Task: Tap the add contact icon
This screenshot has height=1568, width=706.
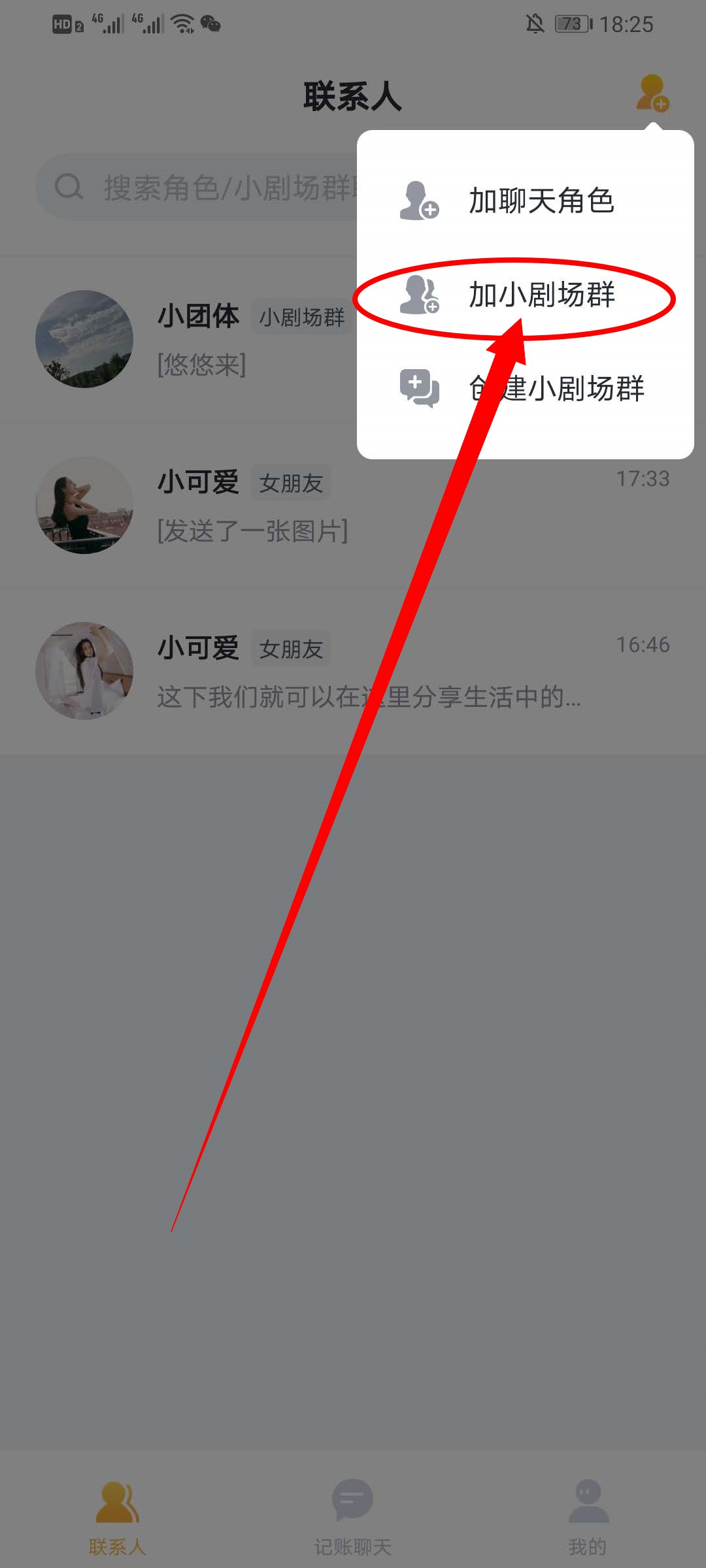Action: tap(652, 93)
